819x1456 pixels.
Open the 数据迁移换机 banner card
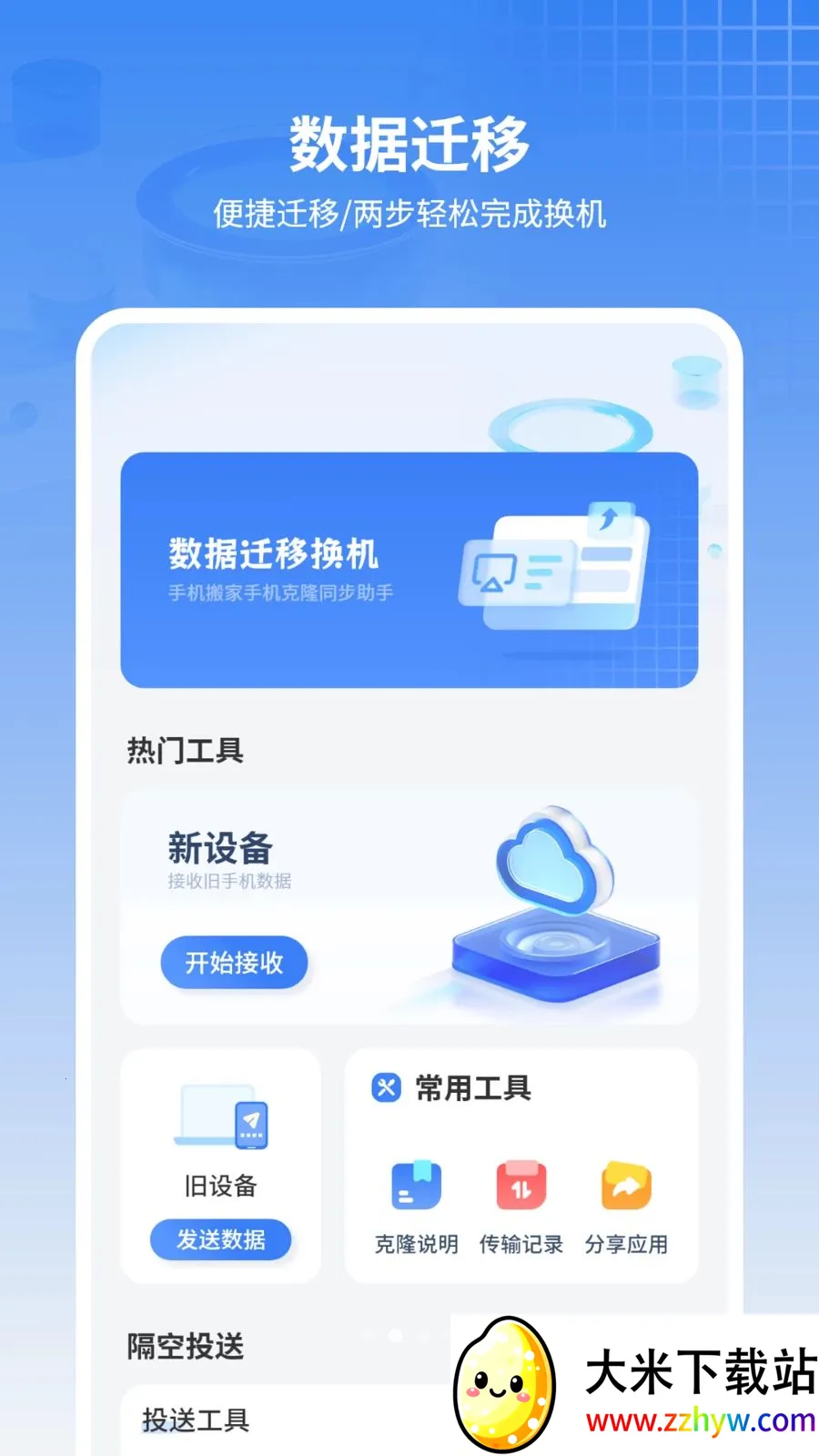coord(409,569)
